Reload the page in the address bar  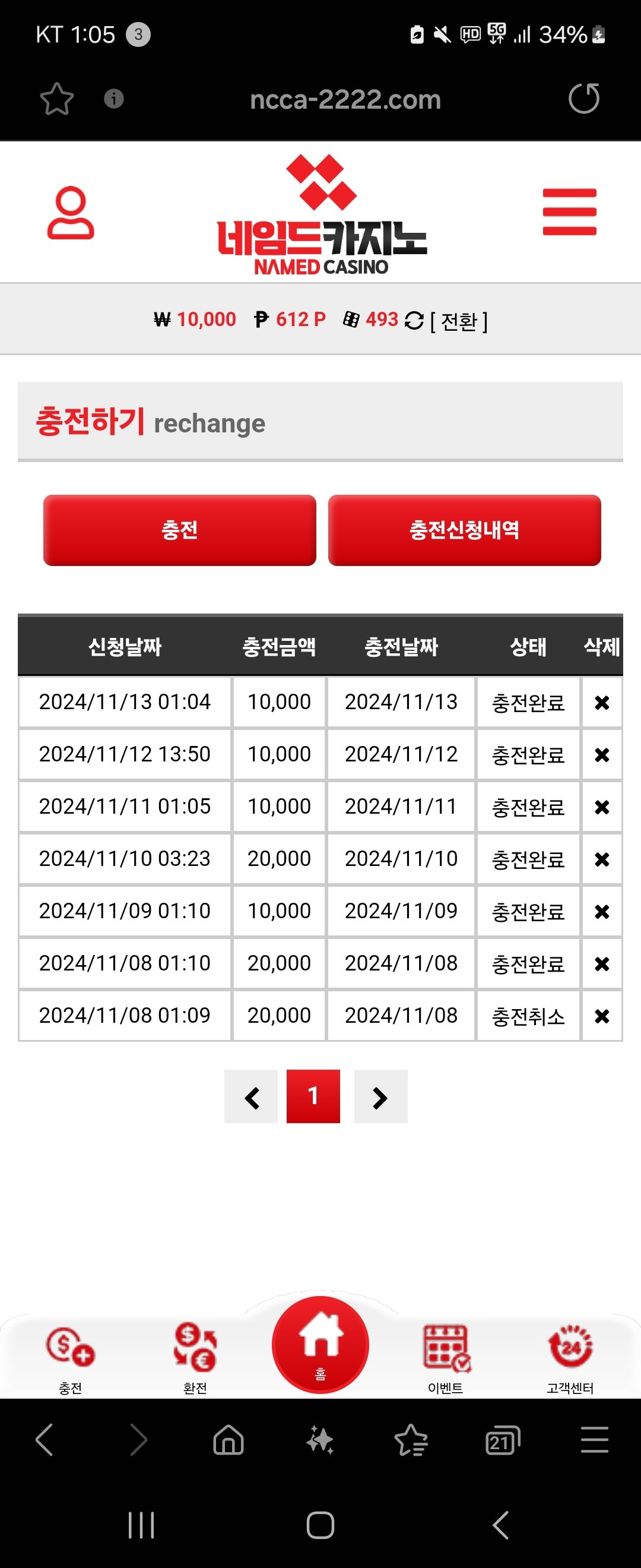coord(584,99)
